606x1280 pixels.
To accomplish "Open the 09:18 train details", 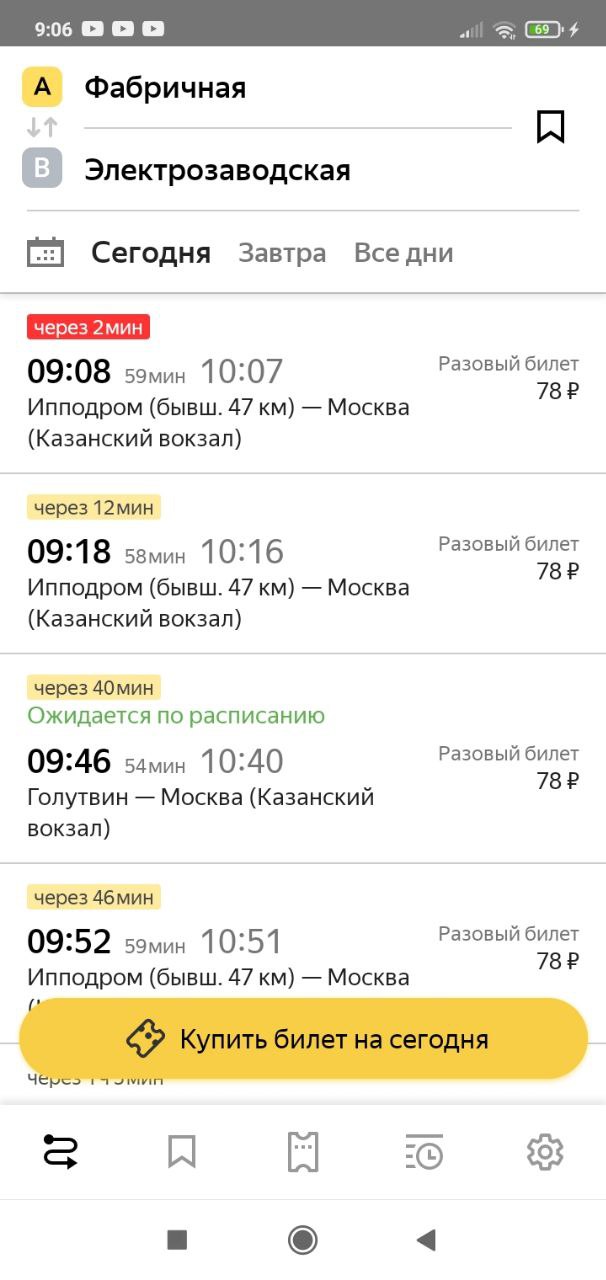I will pyautogui.click(x=303, y=564).
